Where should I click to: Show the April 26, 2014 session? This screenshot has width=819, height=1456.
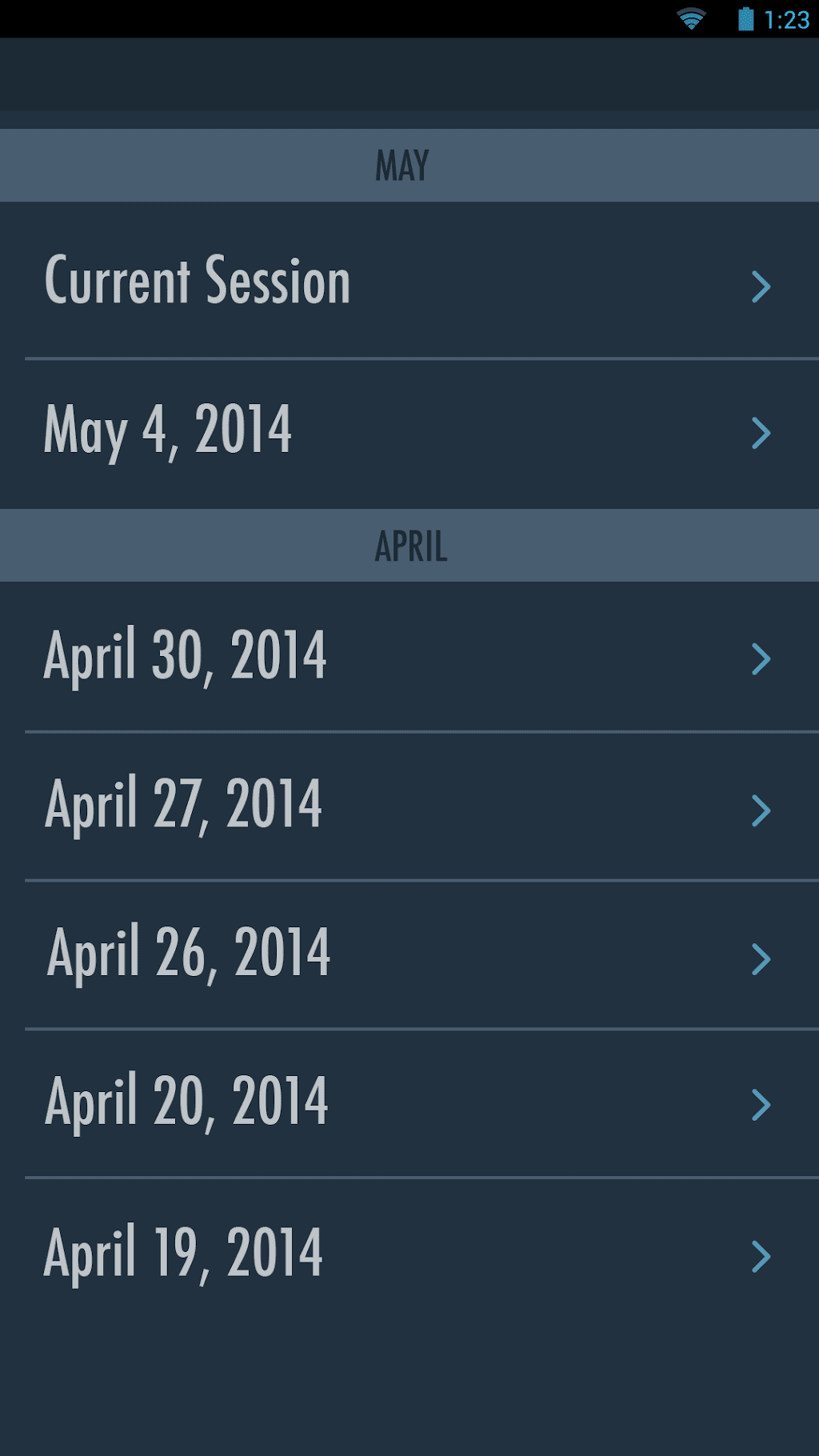[x=408, y=954]
